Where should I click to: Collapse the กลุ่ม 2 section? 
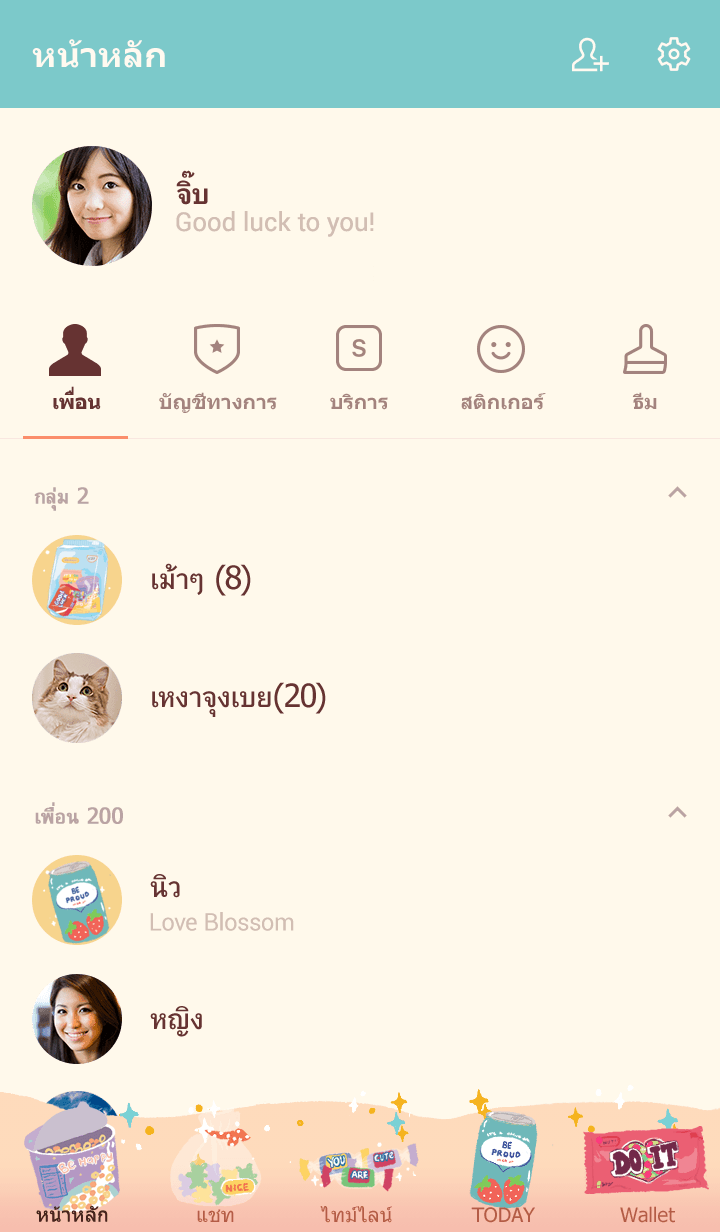point(677,493)
